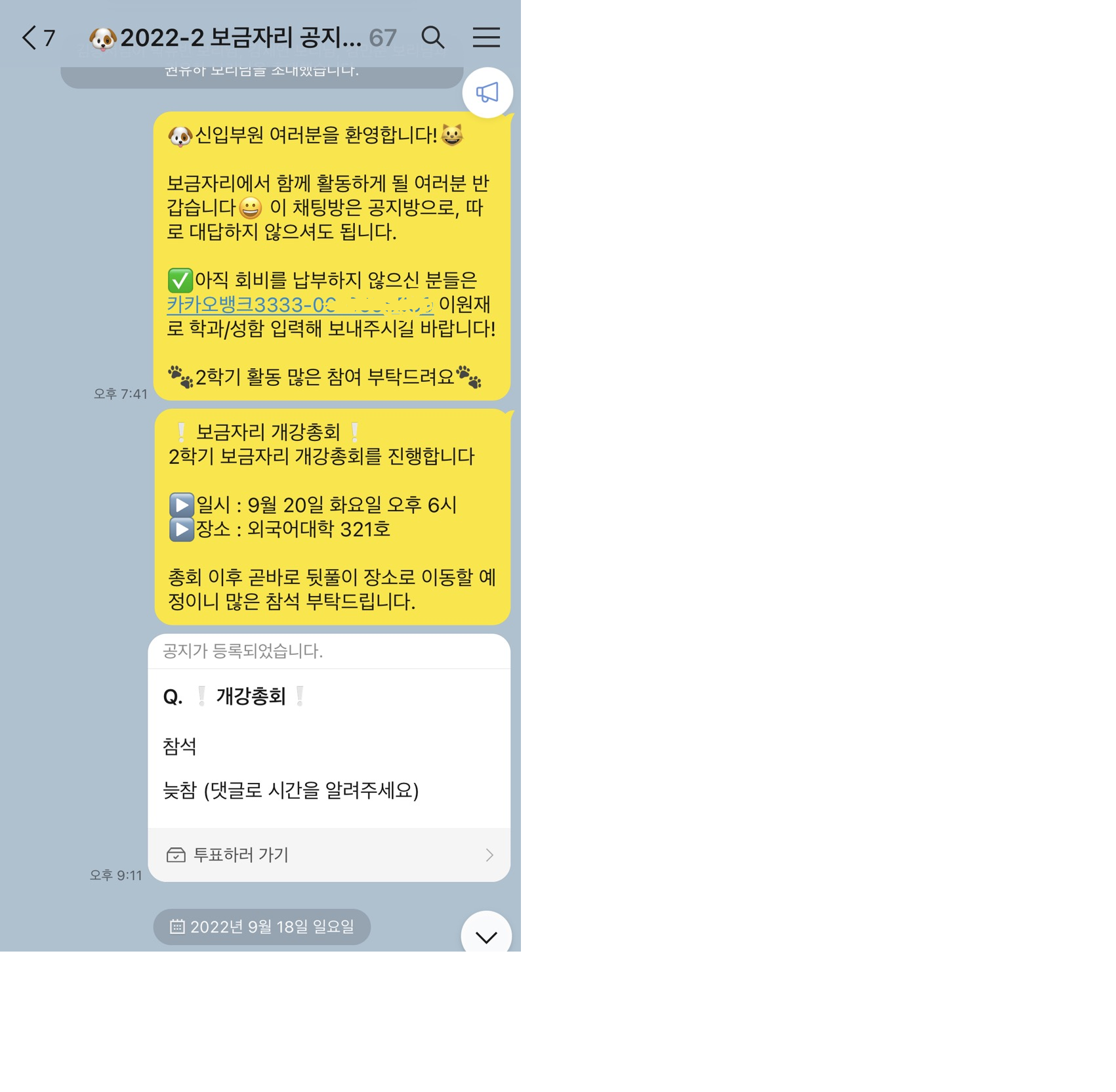
Task: Select the 늦참 poll option
Action: [x=291, y=790]
